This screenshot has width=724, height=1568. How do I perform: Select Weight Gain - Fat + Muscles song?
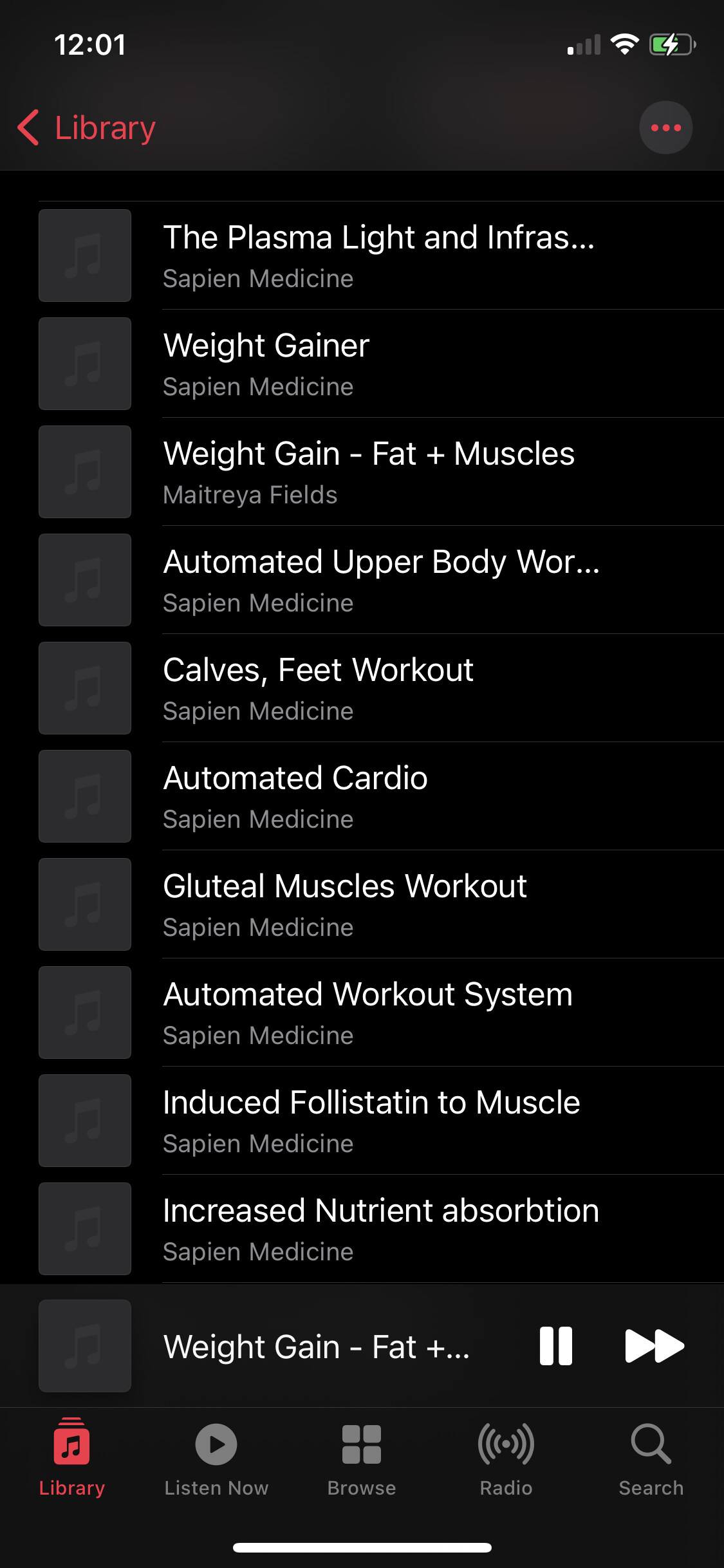[x=381, y=472]
